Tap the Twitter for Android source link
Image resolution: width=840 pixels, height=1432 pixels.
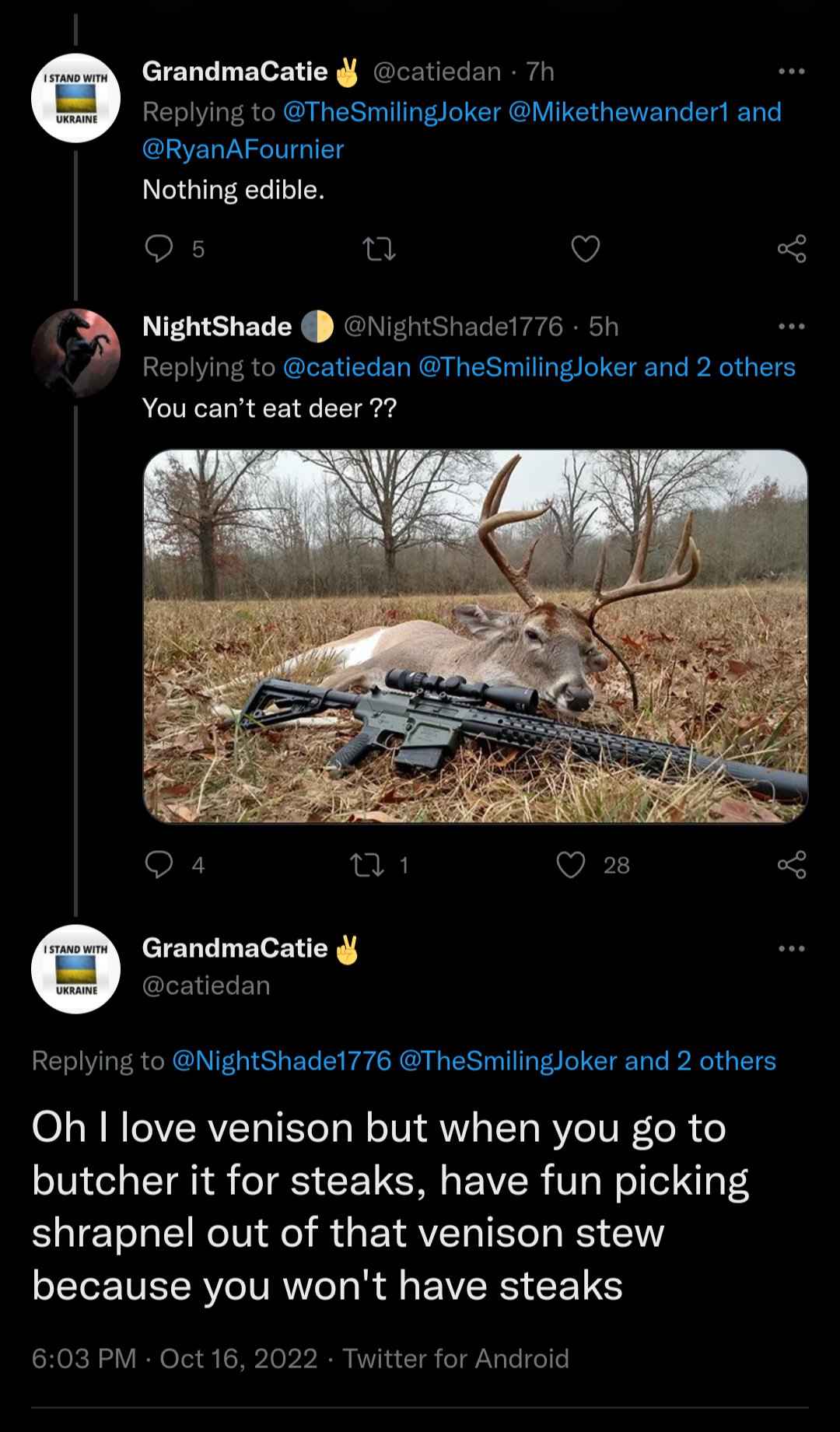click(x=456, y=1358)
